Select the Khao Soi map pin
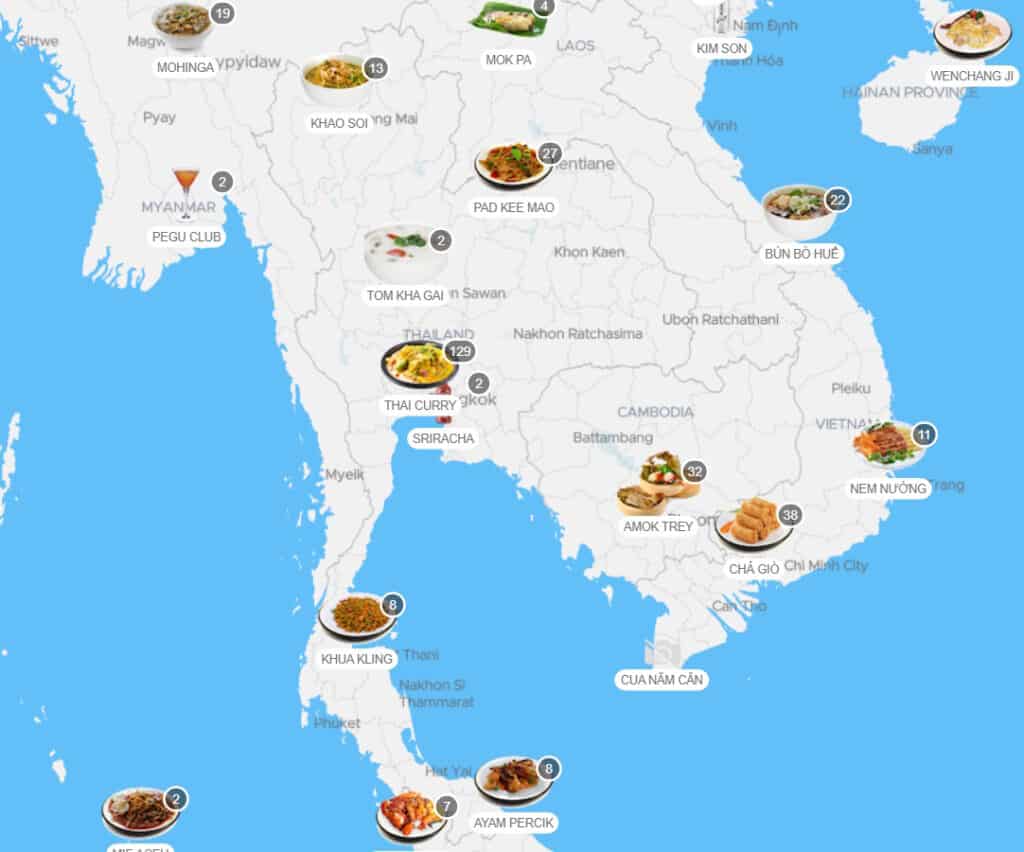The image size is (1024, 852). coord(337,79)
